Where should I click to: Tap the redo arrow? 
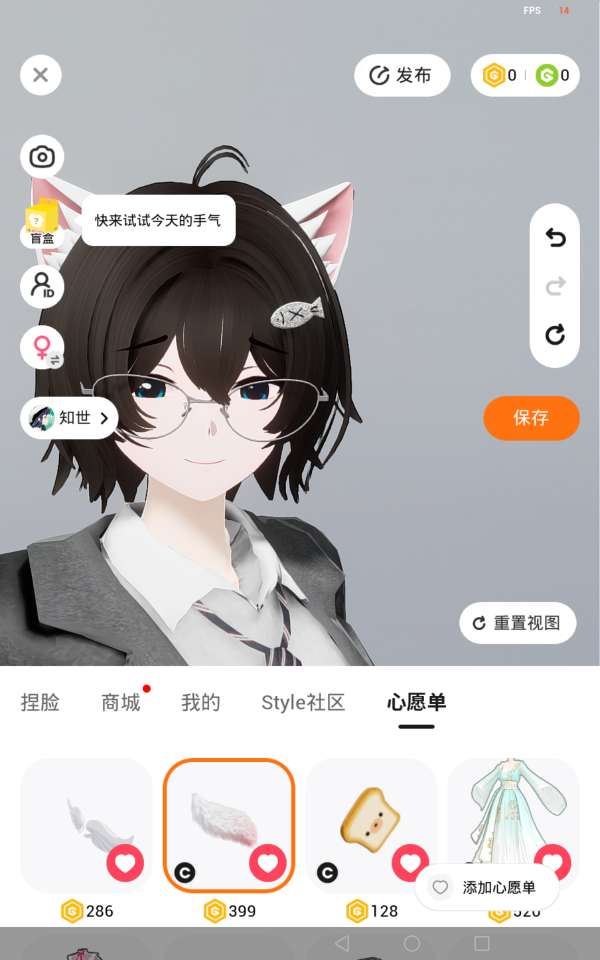pyautogui.click(x=555, y=286)
